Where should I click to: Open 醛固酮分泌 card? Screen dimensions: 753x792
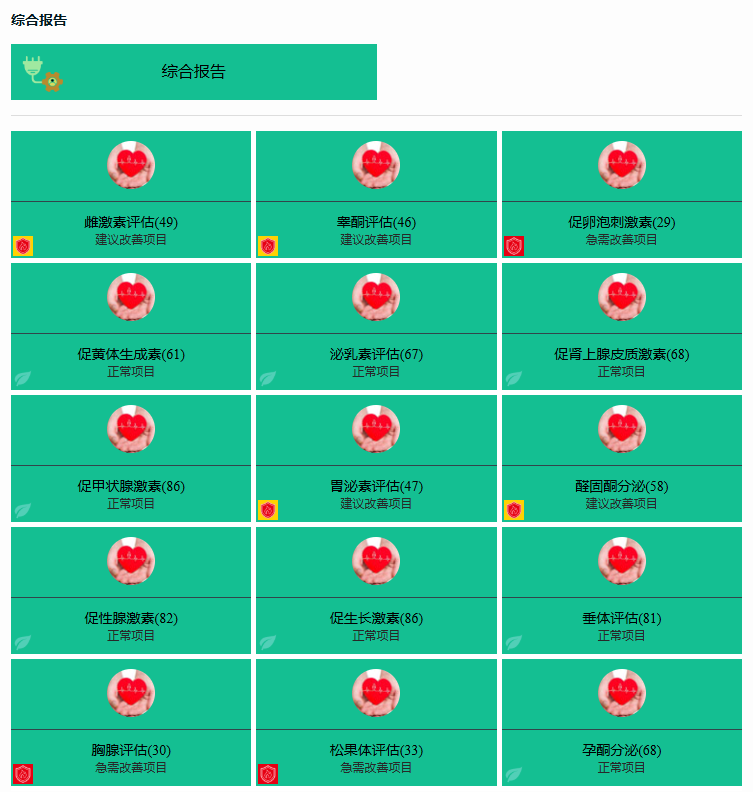[621, 459]
